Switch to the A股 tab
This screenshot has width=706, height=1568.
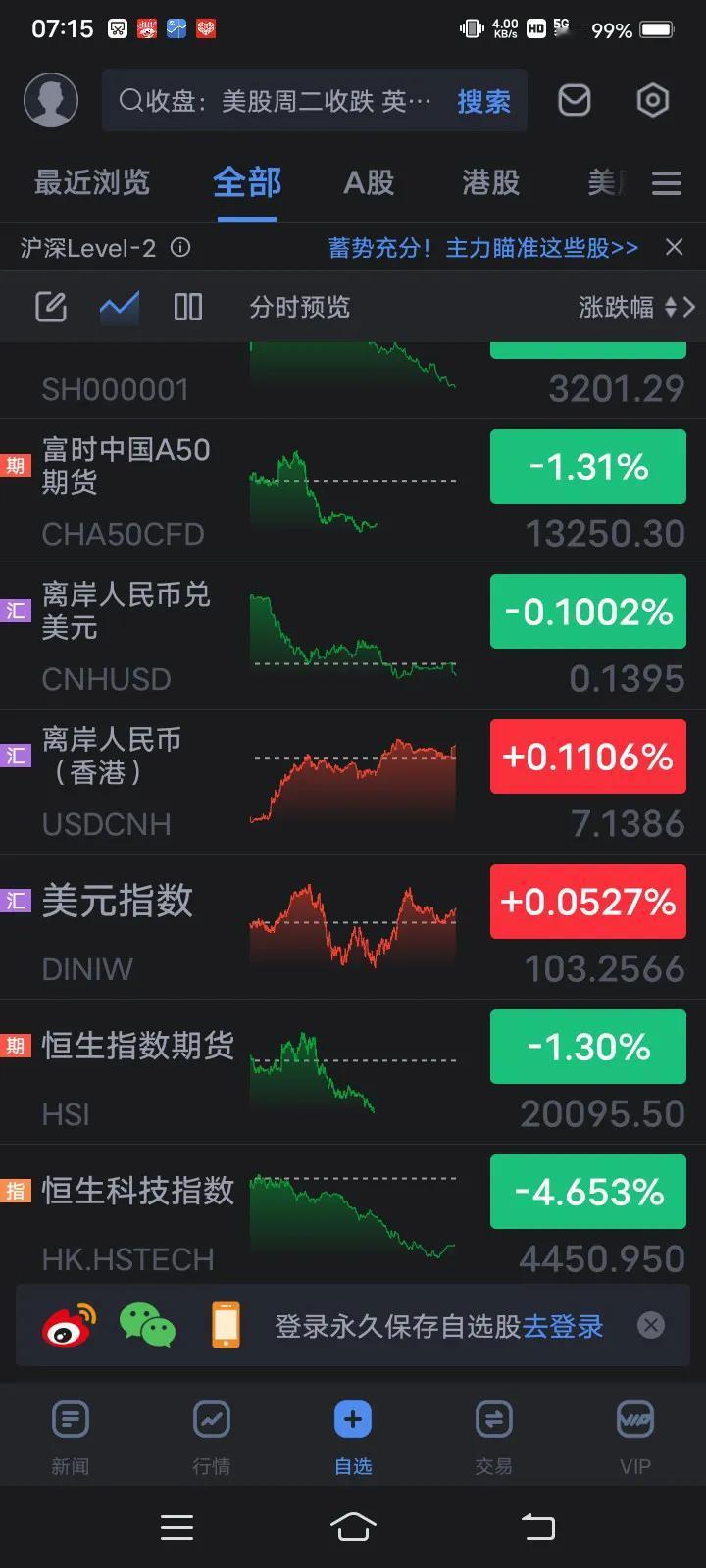[369, 182]
